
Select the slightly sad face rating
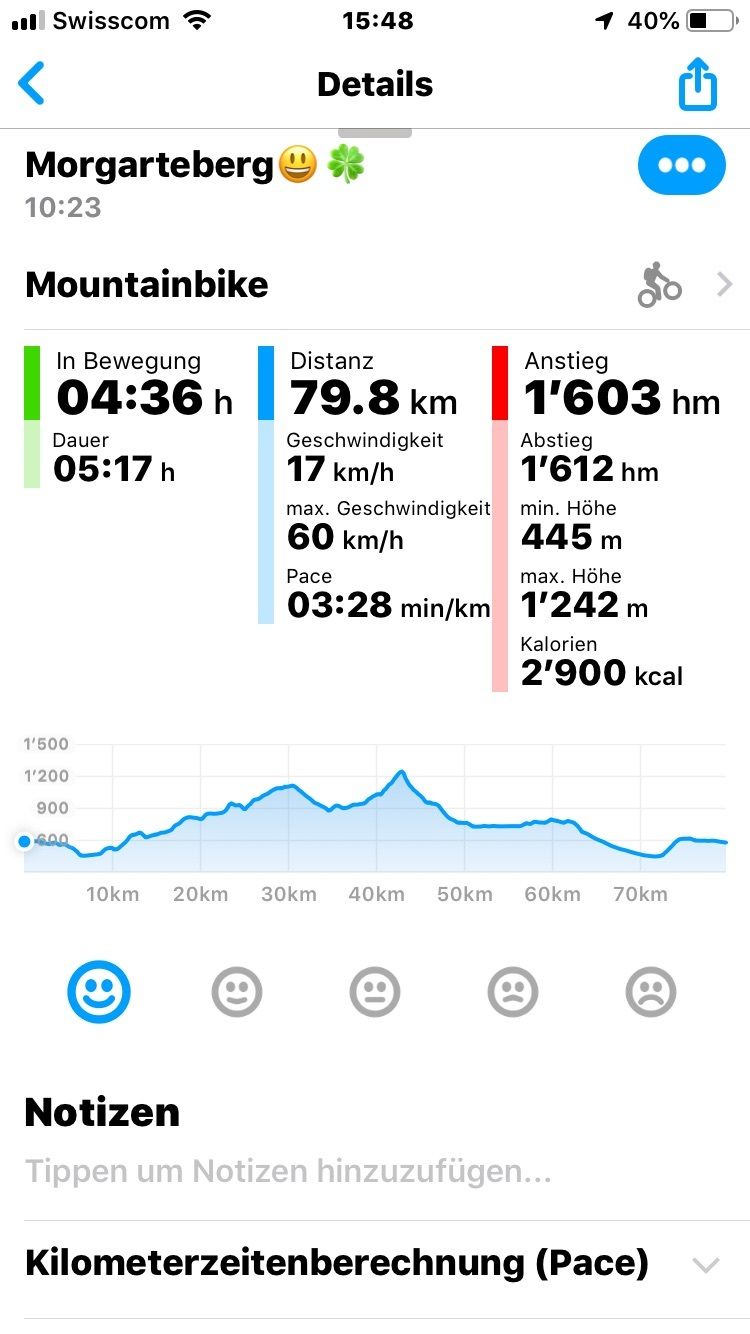pyautogui.click(x=513, y=993)
